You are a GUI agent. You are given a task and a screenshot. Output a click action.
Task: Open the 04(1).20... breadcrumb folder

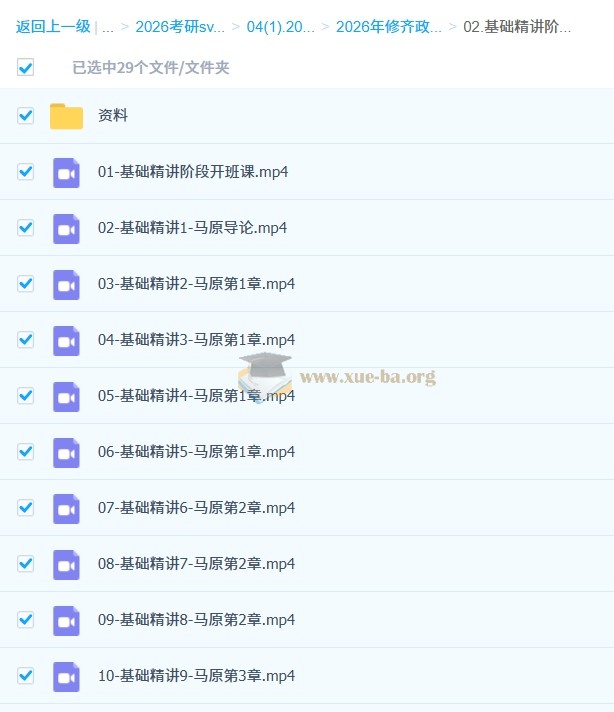point(280,27)
